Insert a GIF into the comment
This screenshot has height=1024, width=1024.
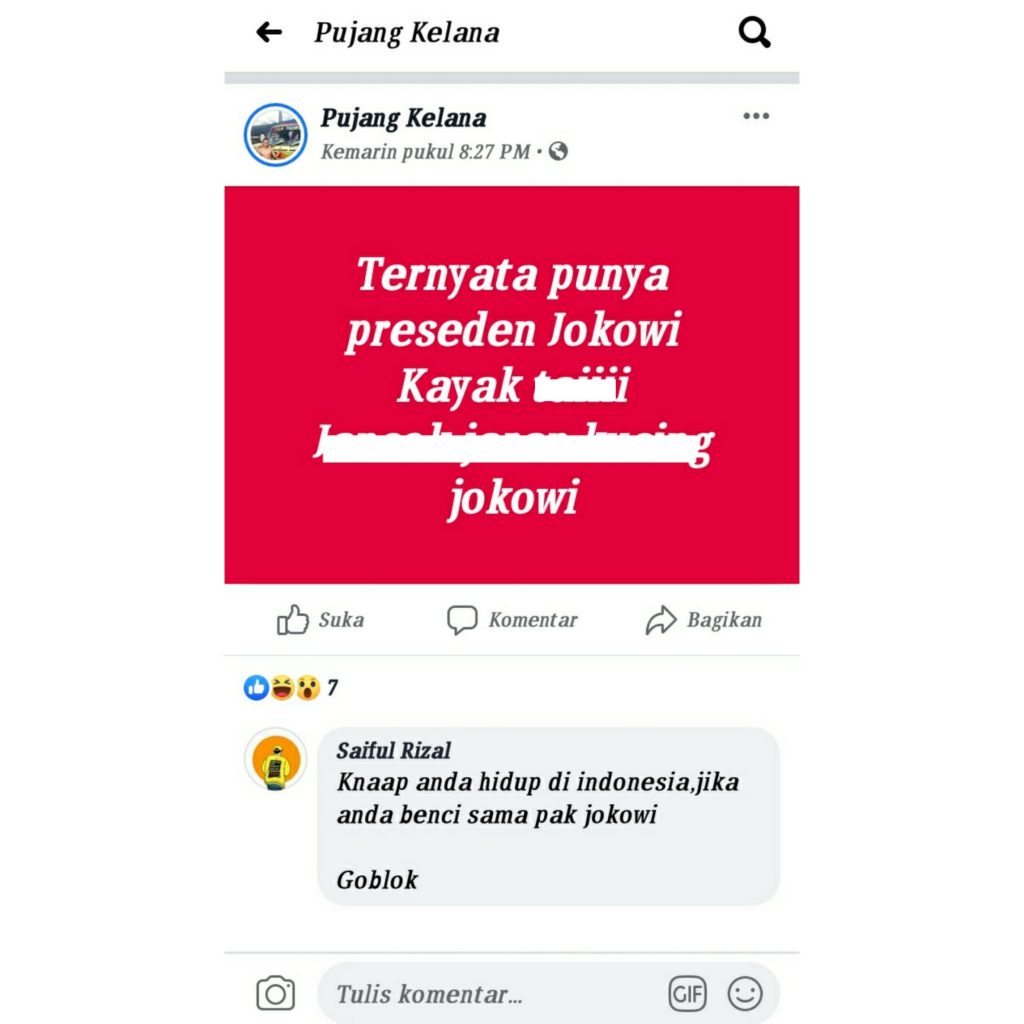click(687, 994)
